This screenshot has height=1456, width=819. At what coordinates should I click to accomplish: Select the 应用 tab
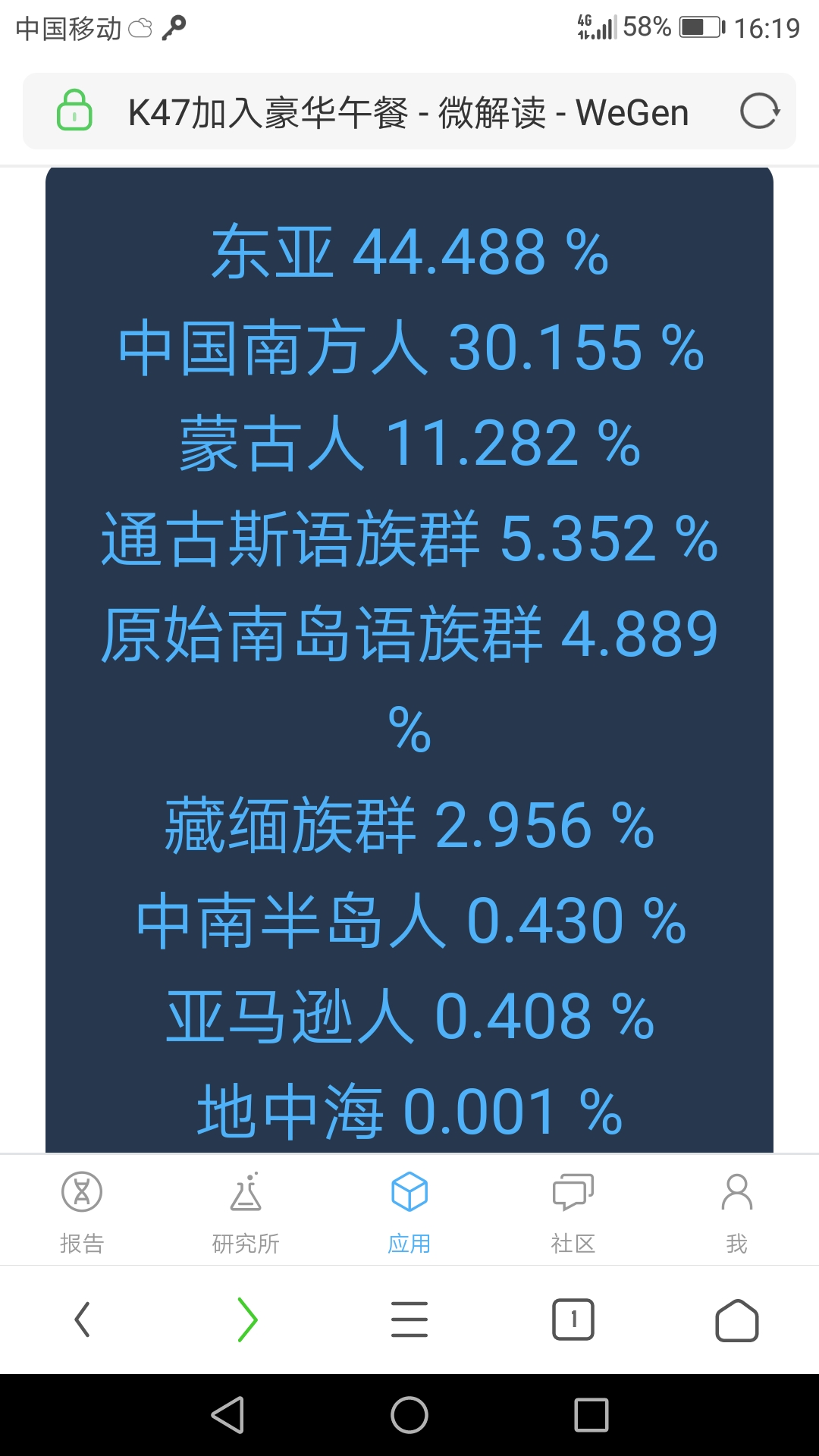pos(409,1212)
